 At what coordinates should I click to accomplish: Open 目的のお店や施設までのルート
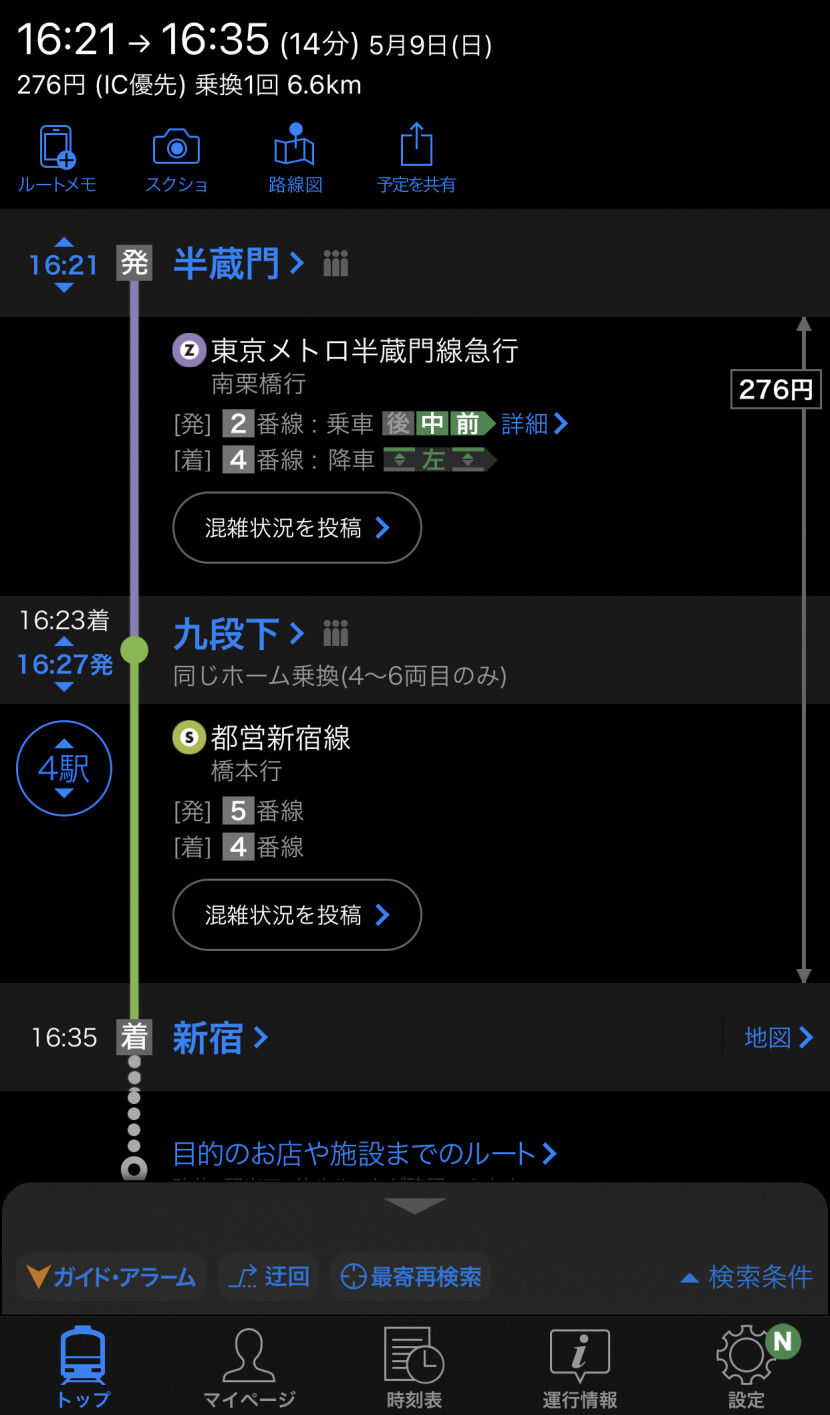(x=364, y=1154)
